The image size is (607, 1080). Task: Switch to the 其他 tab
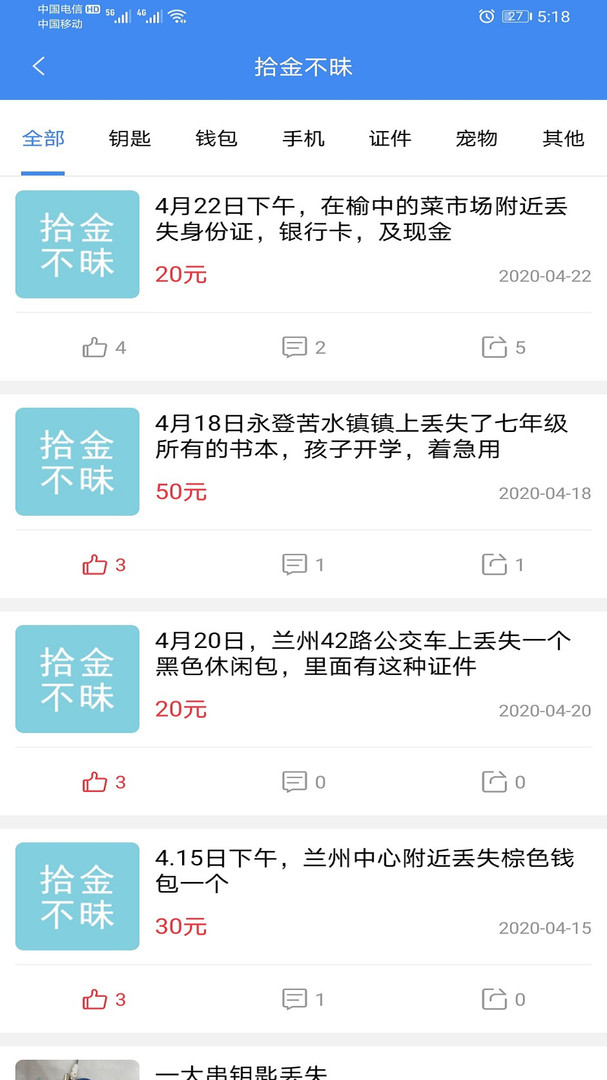pos(564,138)
